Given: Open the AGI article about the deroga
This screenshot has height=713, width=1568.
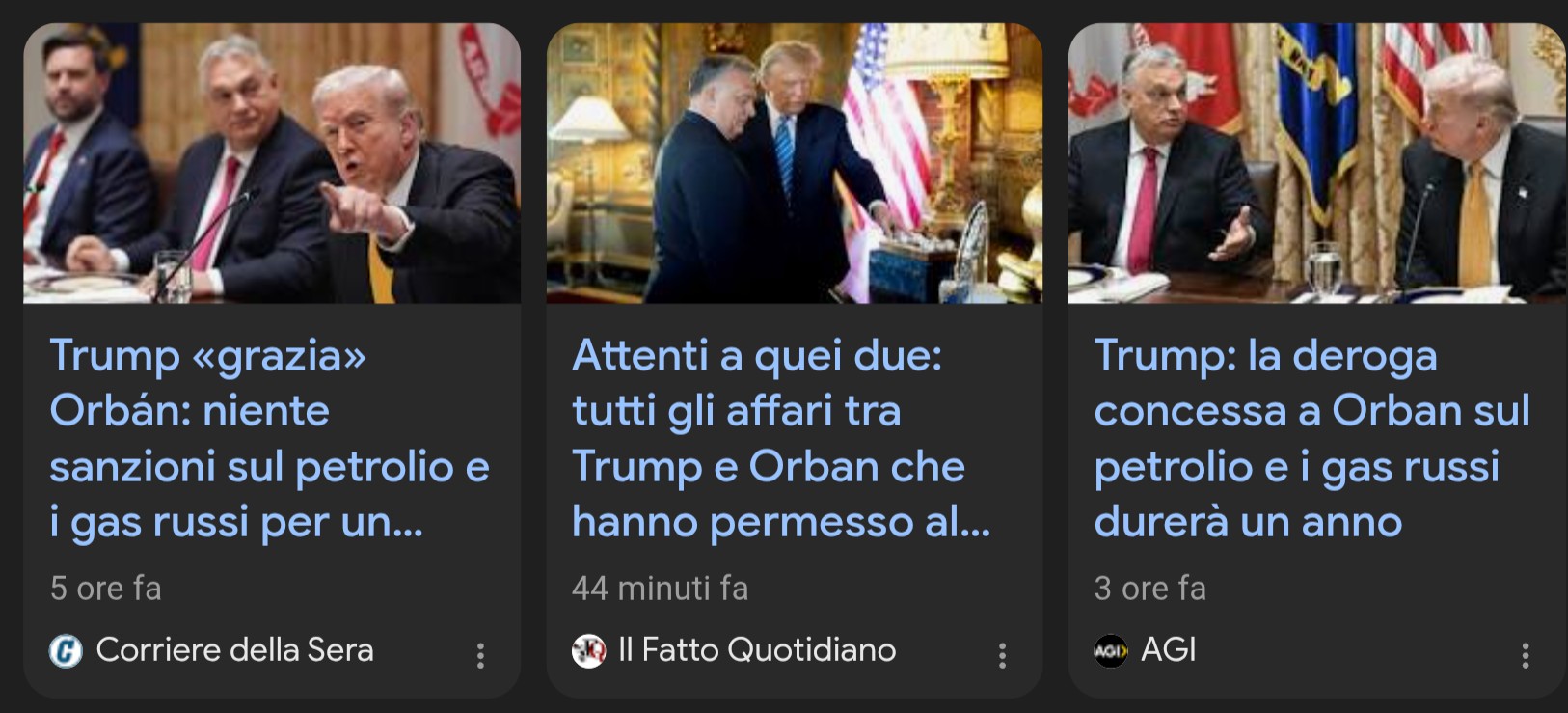Looking at the screenshot, I should (x=1311, y=438).
